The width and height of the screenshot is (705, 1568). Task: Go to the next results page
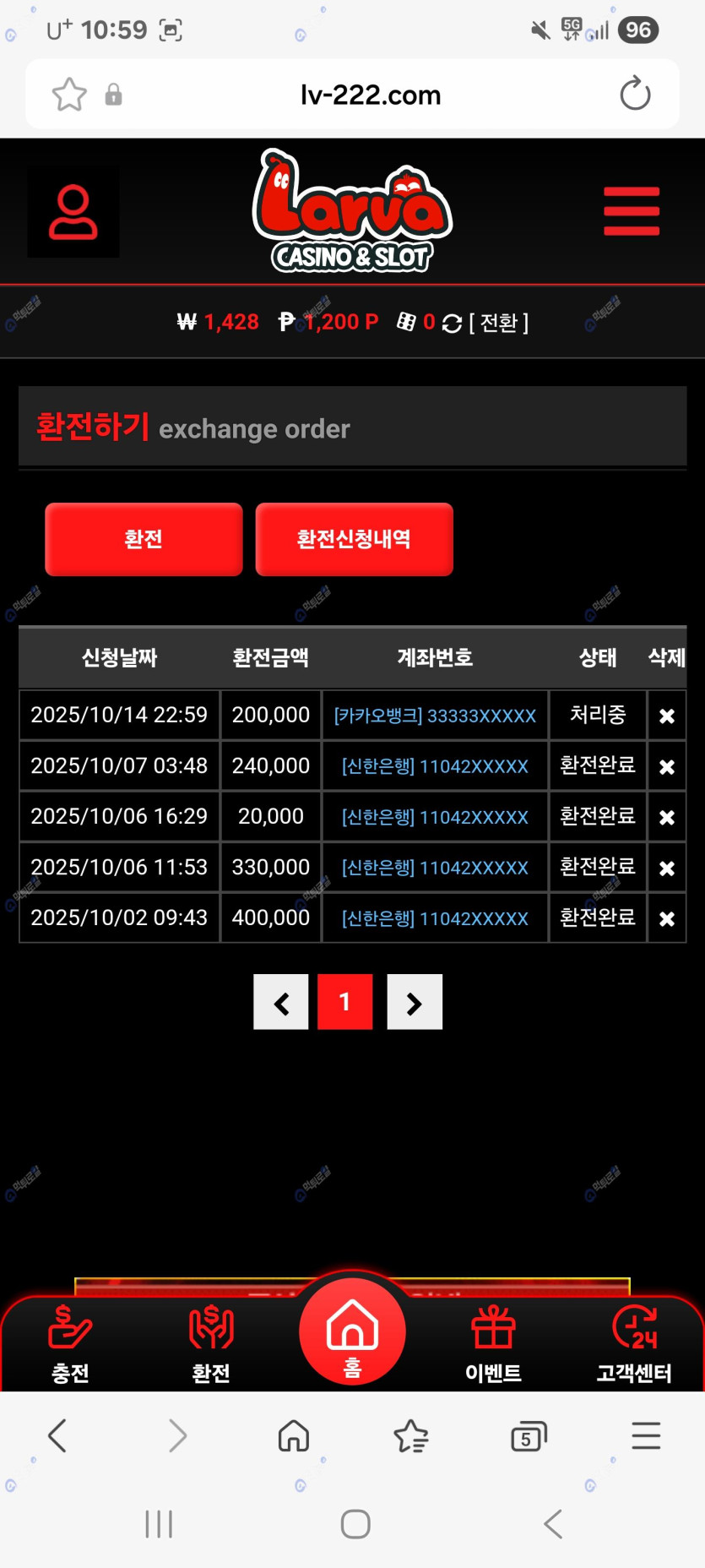(414, 1002)
